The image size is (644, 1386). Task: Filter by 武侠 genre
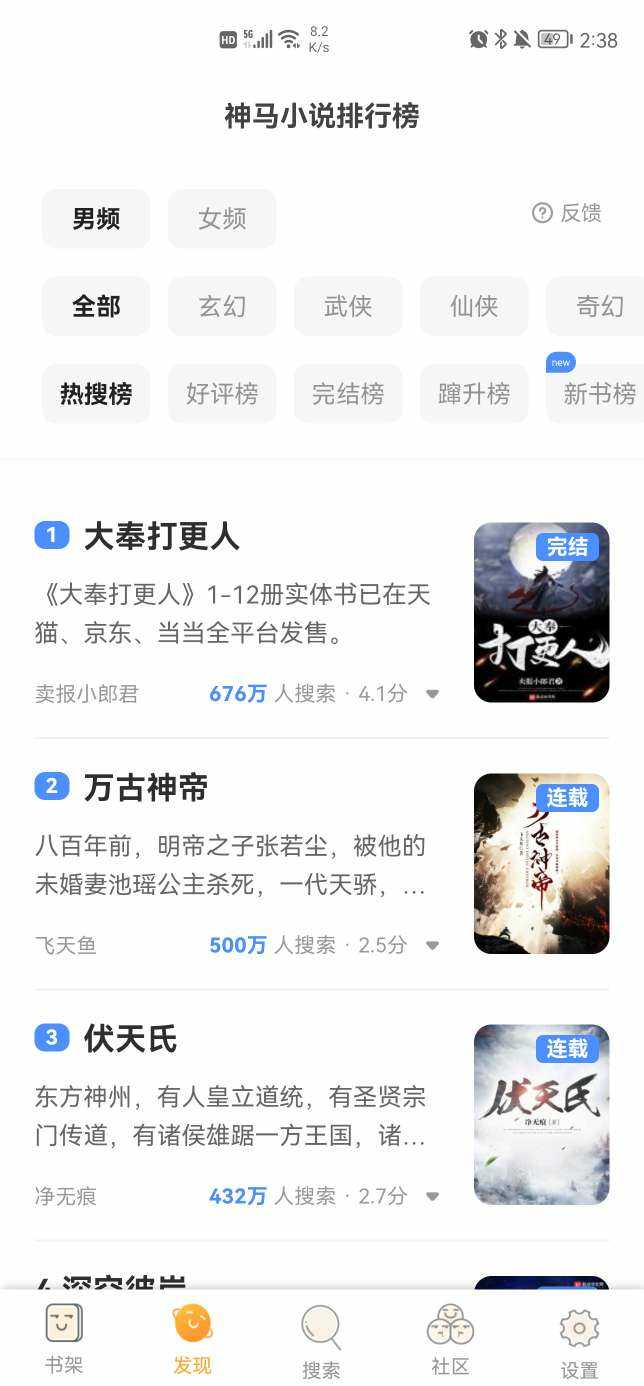(348, 306)
